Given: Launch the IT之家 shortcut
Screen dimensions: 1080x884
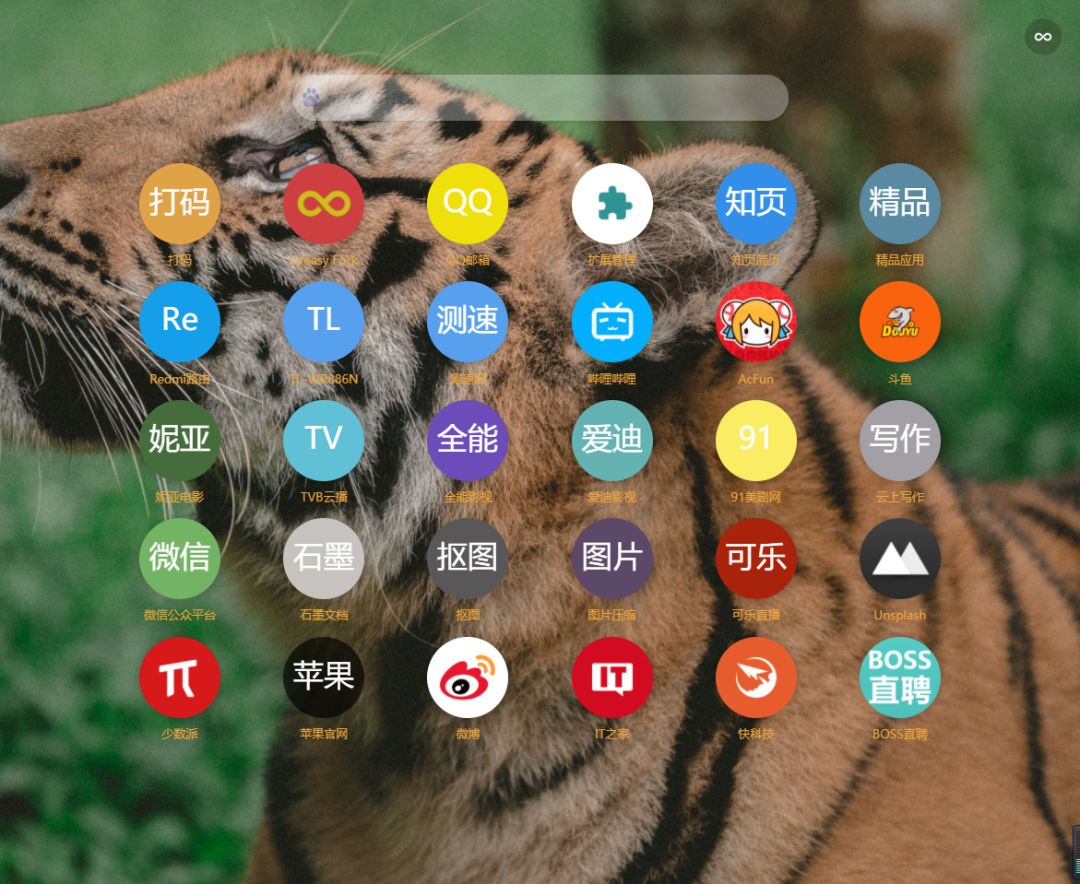Looking at the screenshot, I should 612,677.
